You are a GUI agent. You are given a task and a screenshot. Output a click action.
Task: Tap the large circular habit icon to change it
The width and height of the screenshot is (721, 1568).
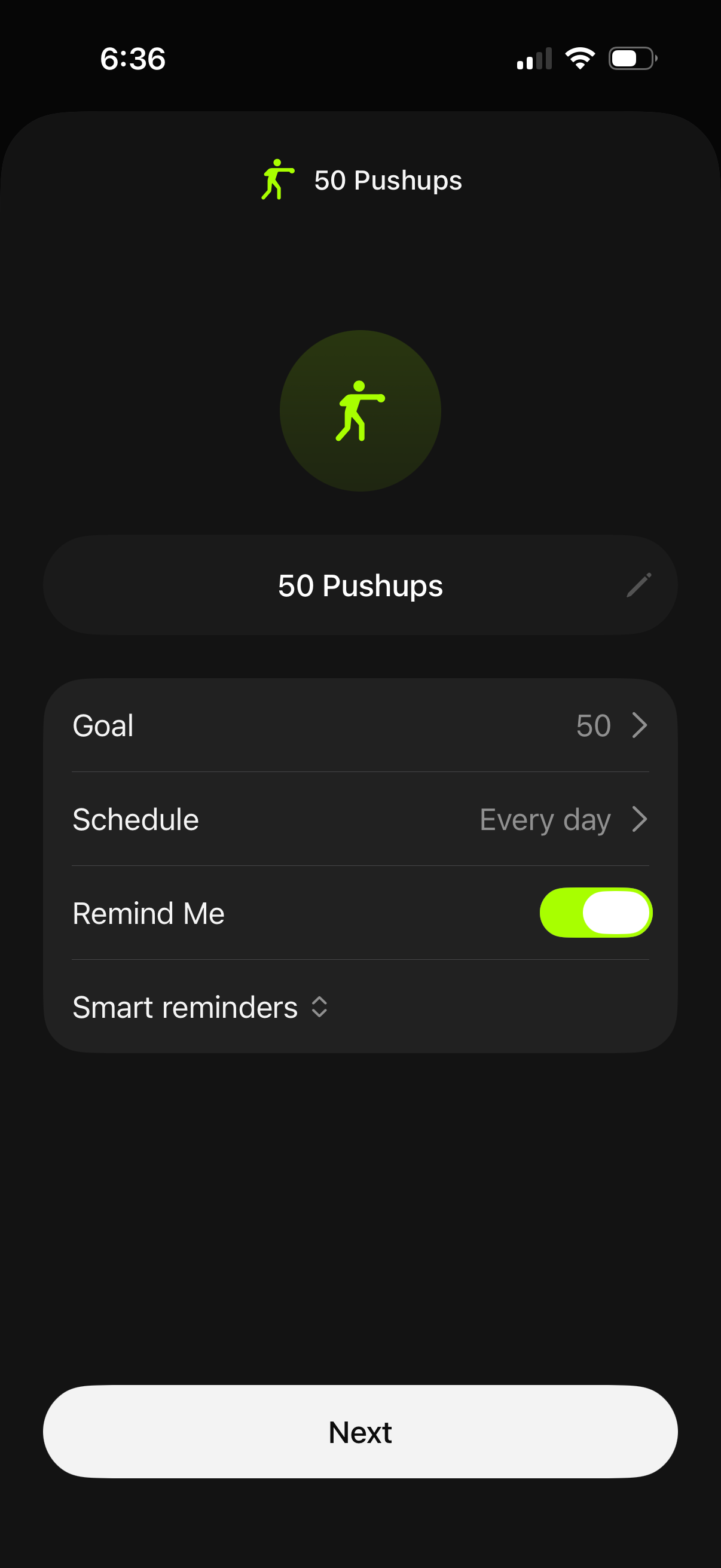(x=360, y=411)
